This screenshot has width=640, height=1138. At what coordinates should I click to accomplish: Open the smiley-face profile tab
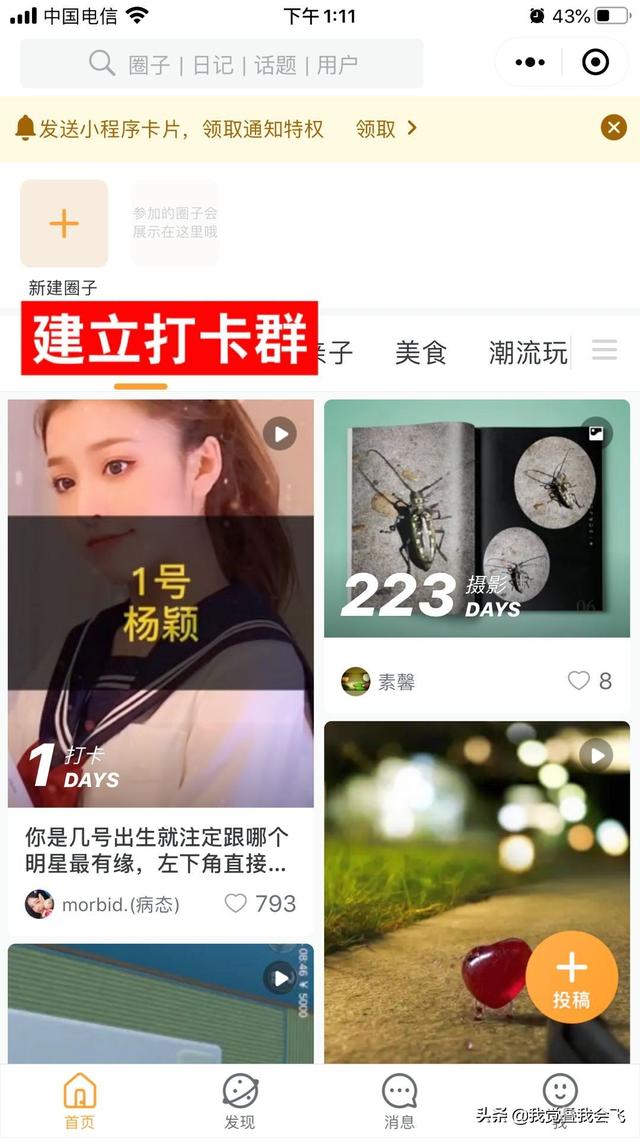tap(559, 1095)
